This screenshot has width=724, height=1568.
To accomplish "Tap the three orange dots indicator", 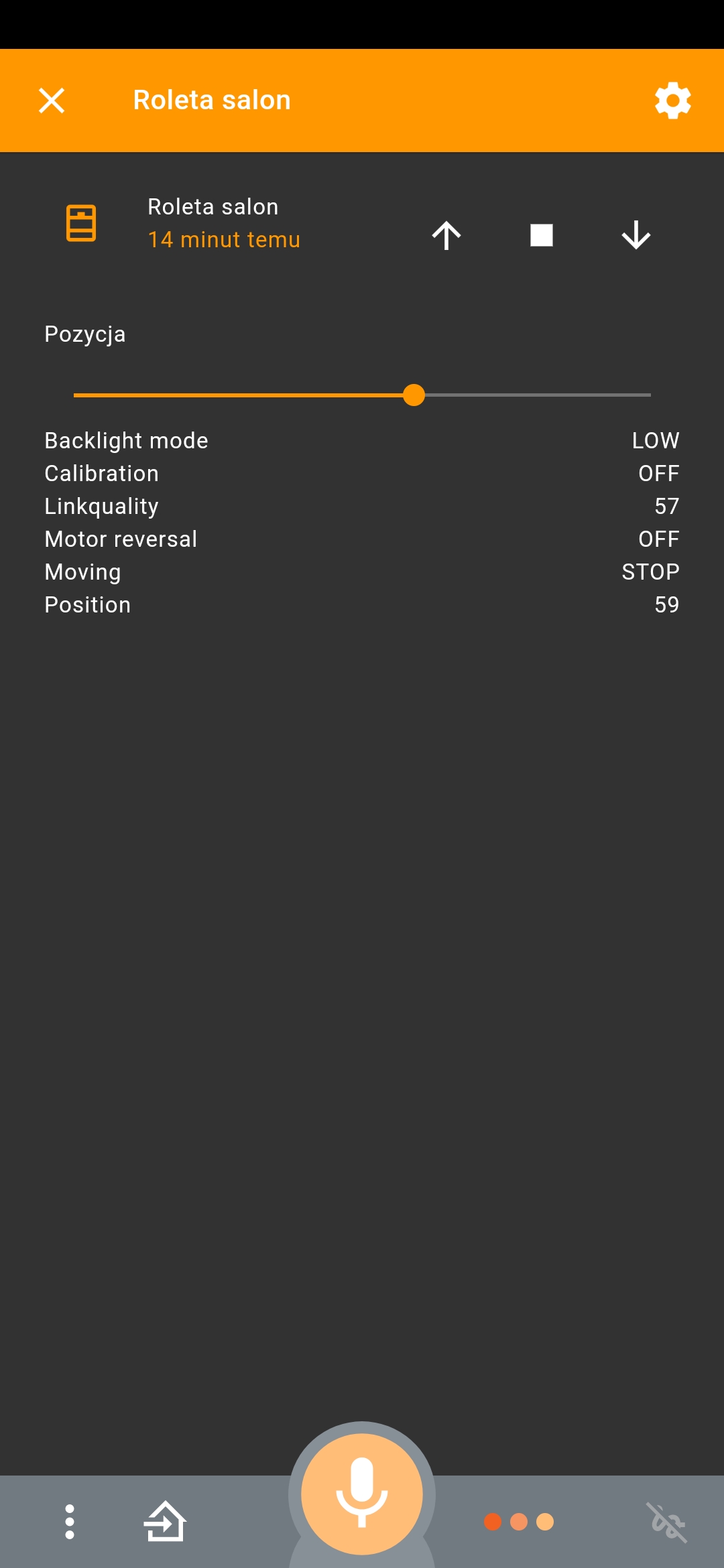I will point(519,1522).
